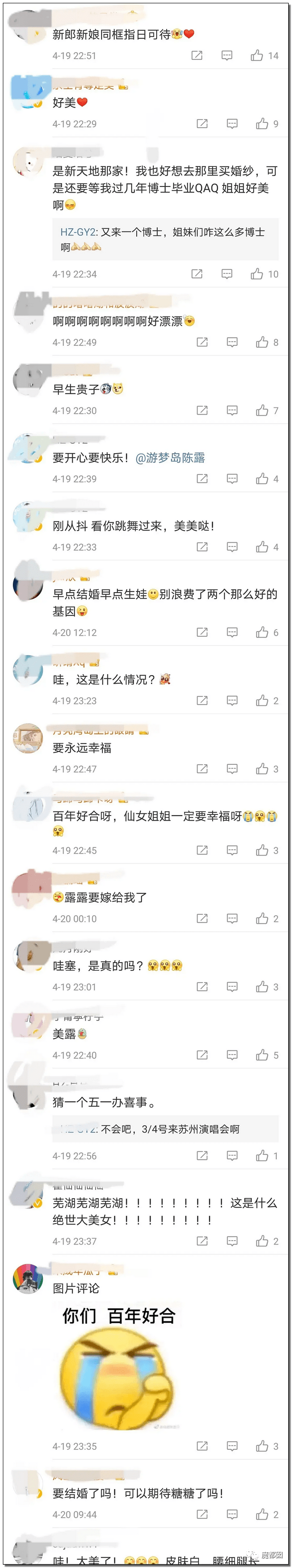
Task: Share the comment 美露
Action: [202, 1055]
